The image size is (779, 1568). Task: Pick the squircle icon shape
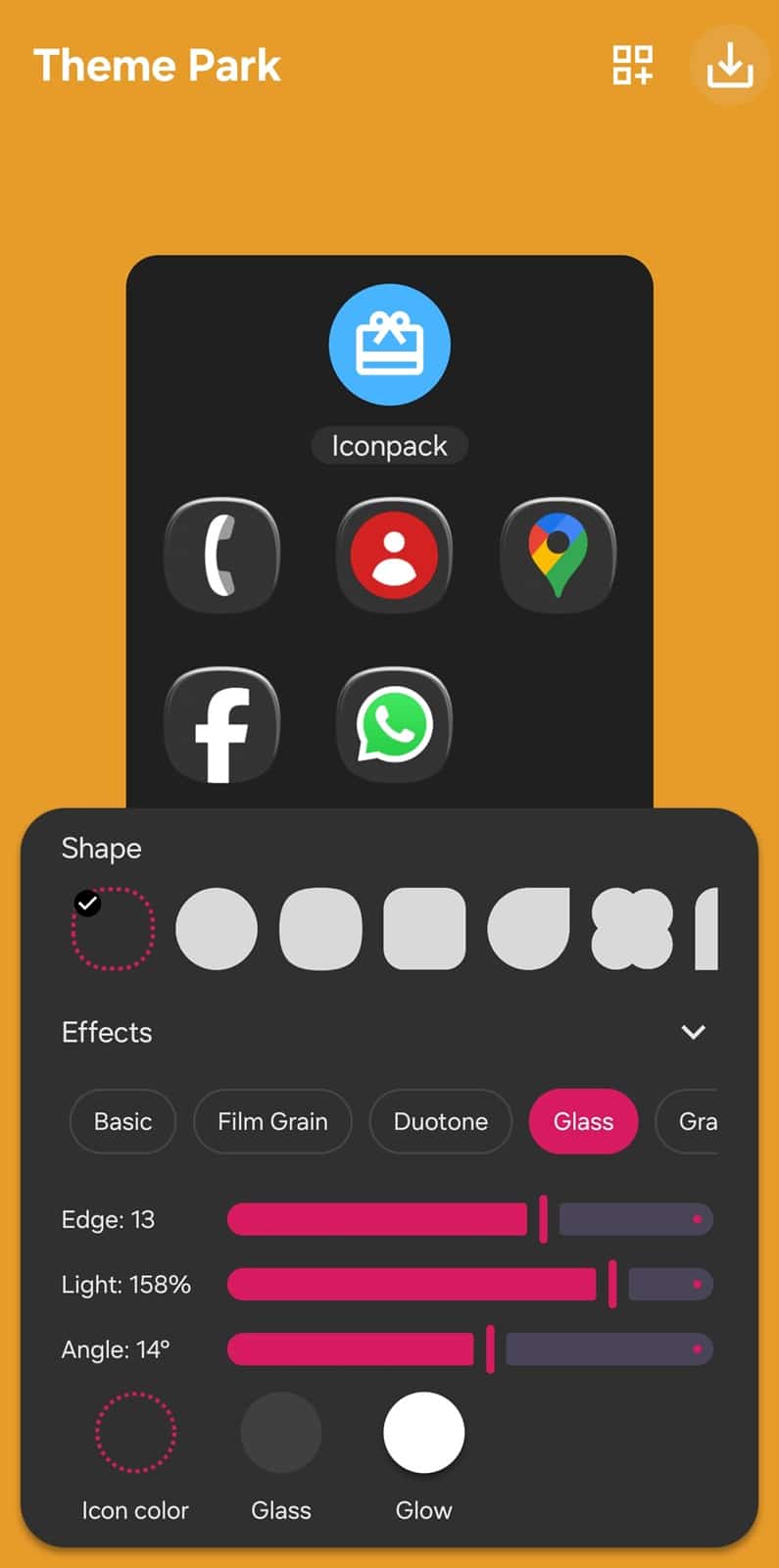point(320,929)
